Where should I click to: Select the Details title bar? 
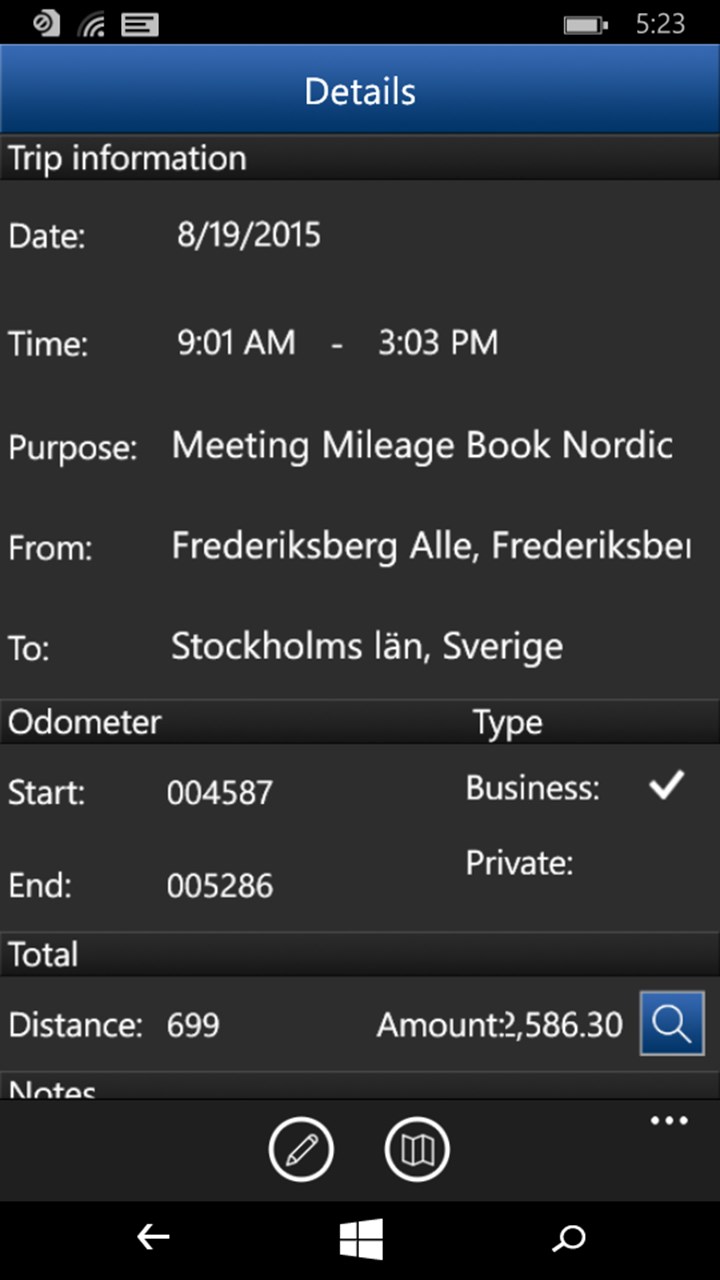pos(359,90)
